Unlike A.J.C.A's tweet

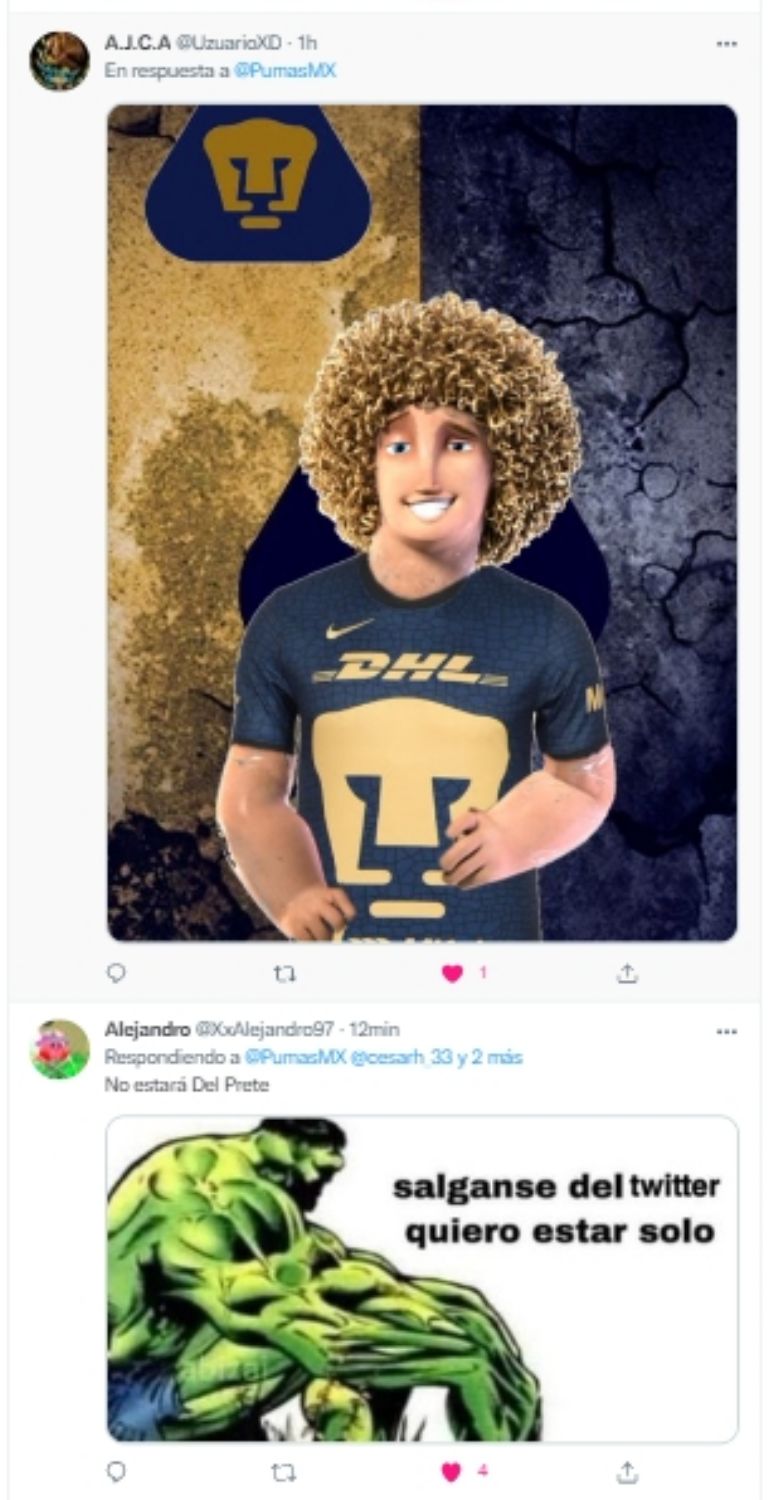[453, 972]
